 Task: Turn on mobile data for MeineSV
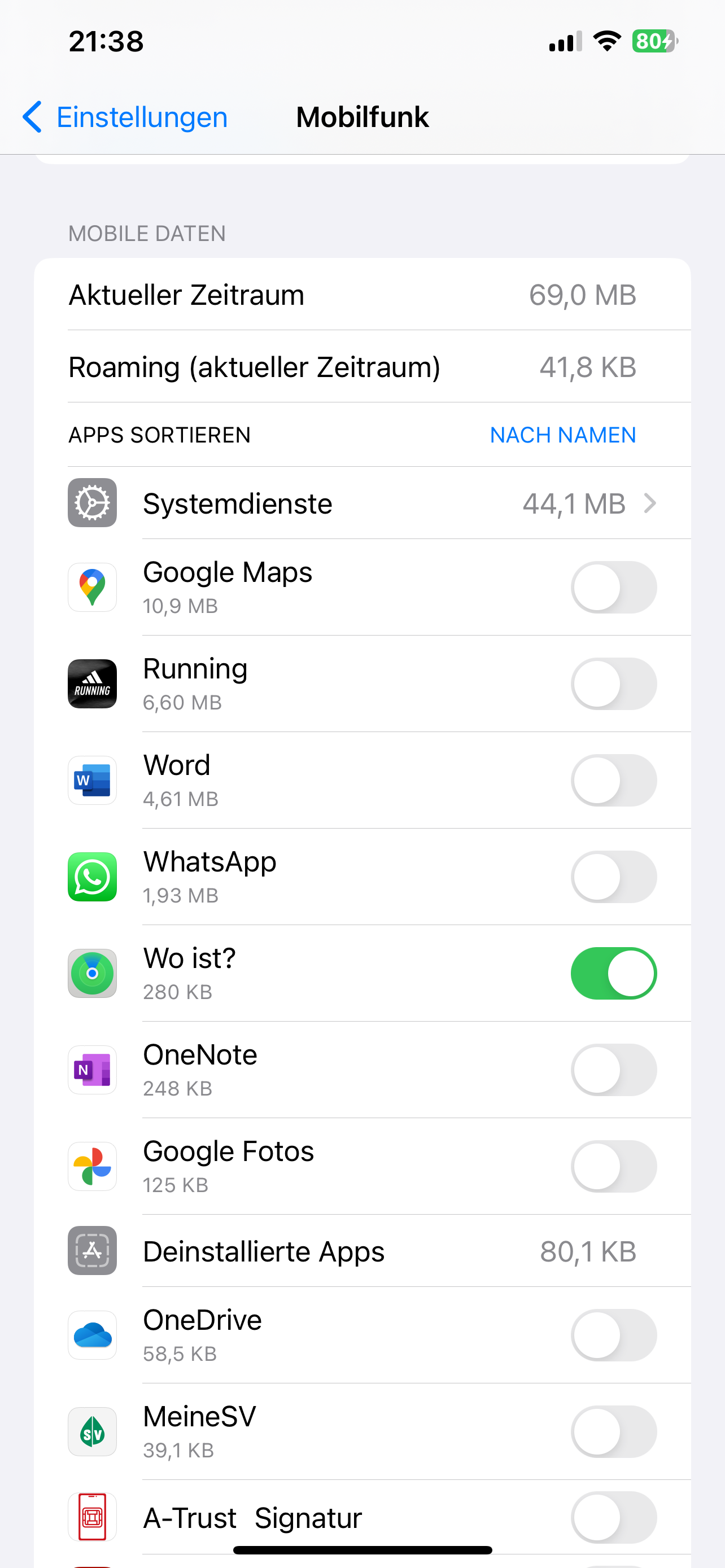click(x=613, y=1431)
